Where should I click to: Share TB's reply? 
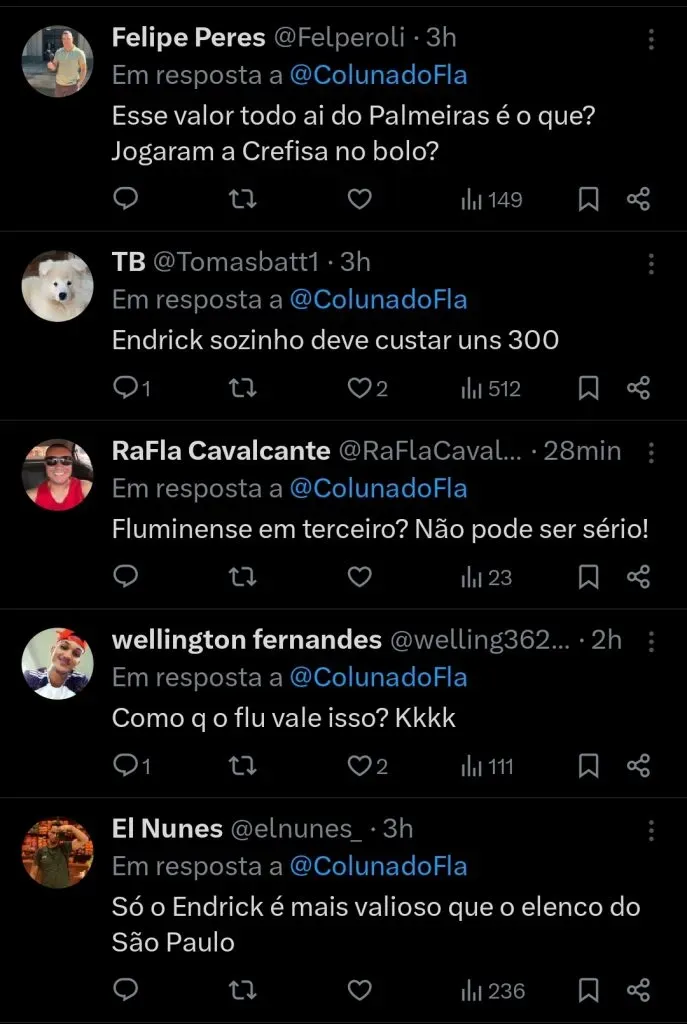638,388
